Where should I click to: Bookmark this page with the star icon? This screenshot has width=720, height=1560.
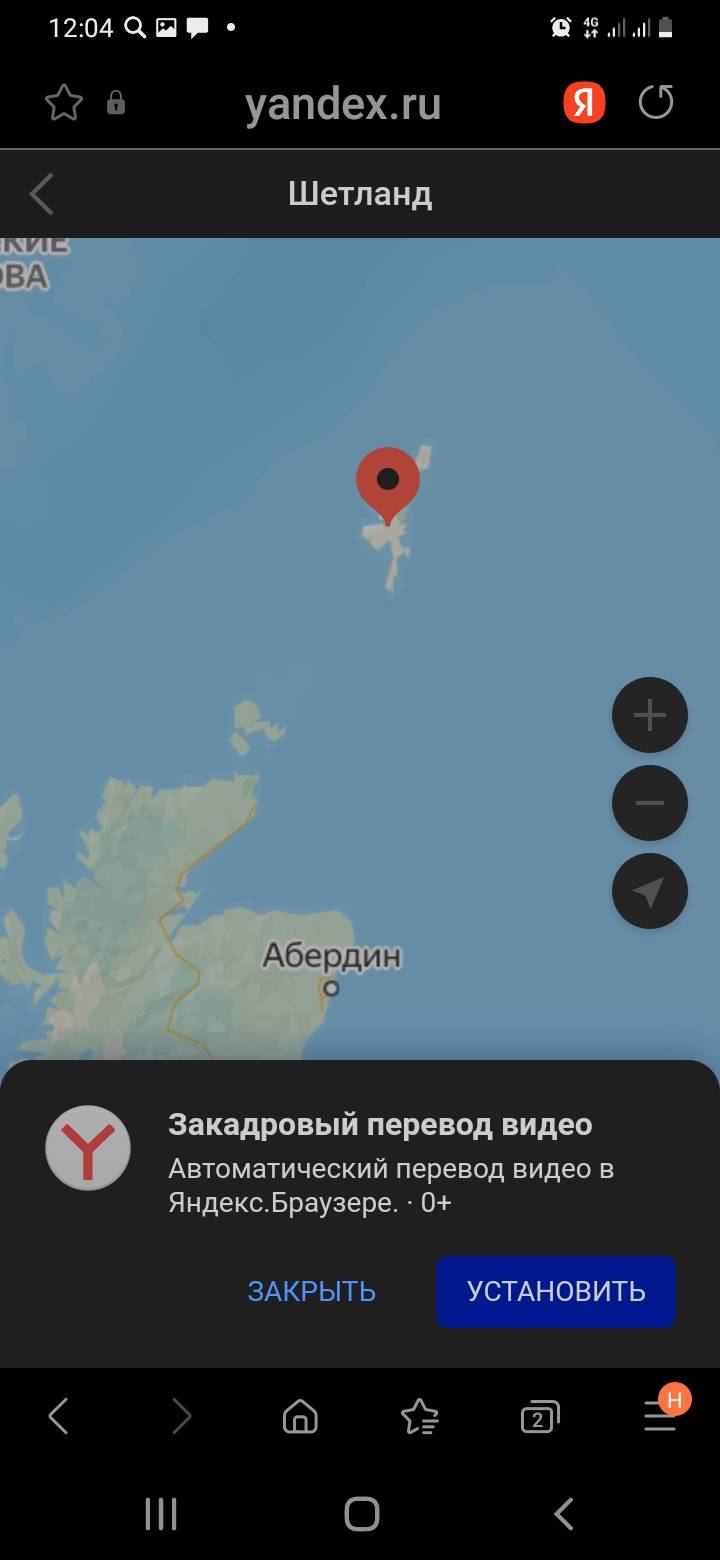coord(64,103)
